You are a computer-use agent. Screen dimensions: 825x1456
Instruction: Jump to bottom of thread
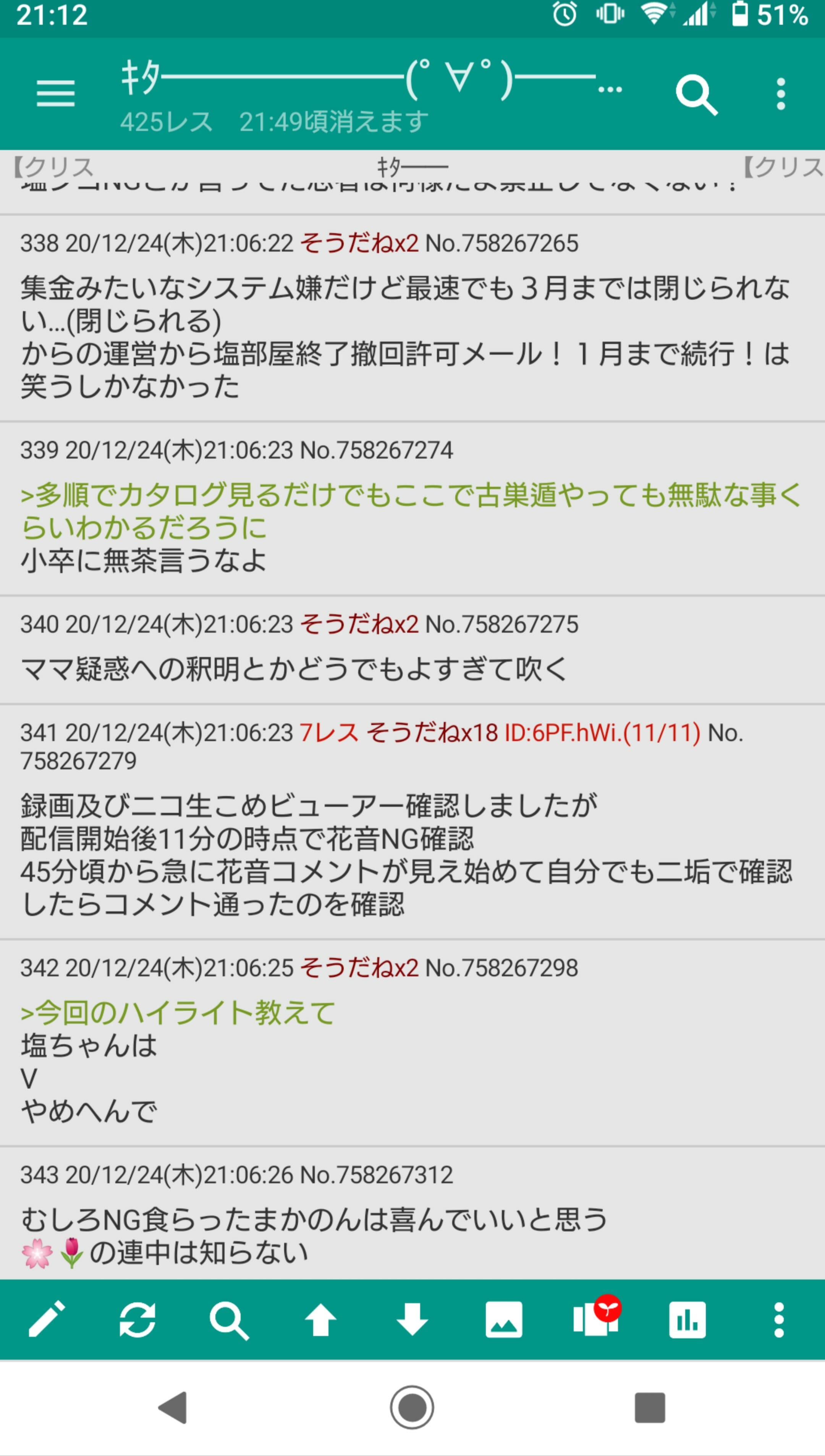point(412,1320)
